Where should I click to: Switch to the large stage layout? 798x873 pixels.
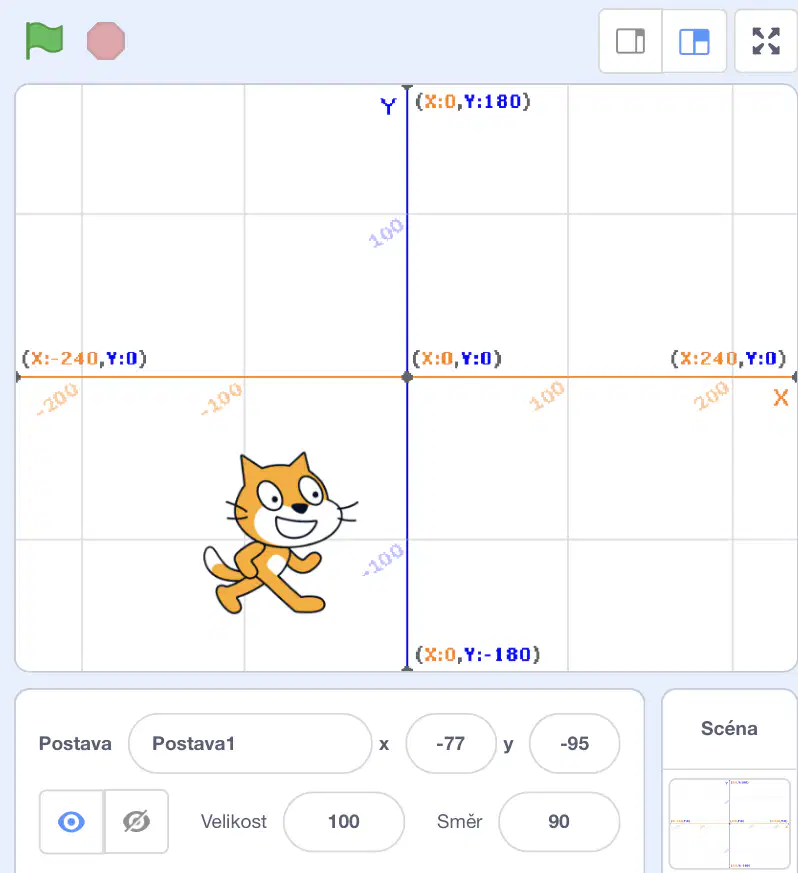tap(694, 41)
